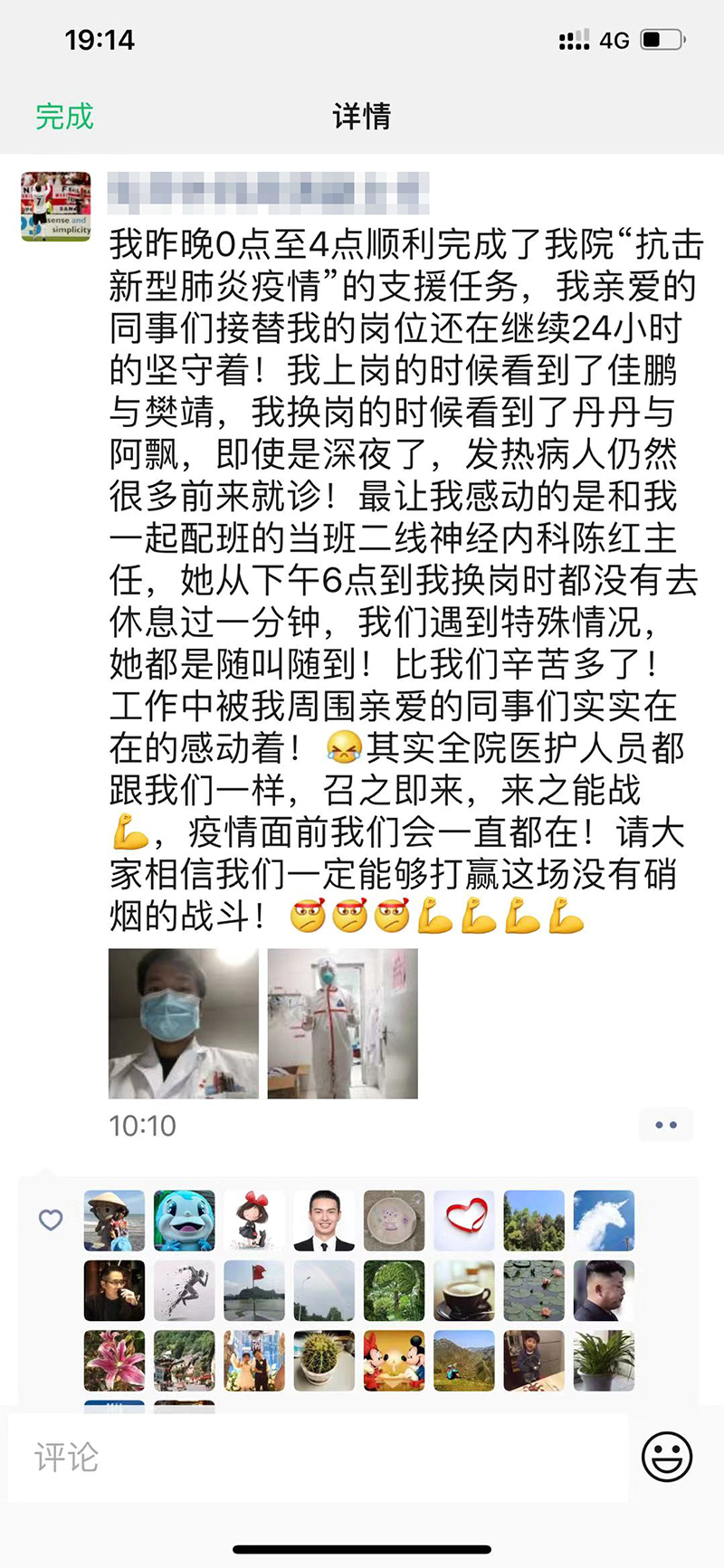Open the liker with coffee cup avatar
Viewport: 724px width, 1568px height.
[x=464, y=1290]
